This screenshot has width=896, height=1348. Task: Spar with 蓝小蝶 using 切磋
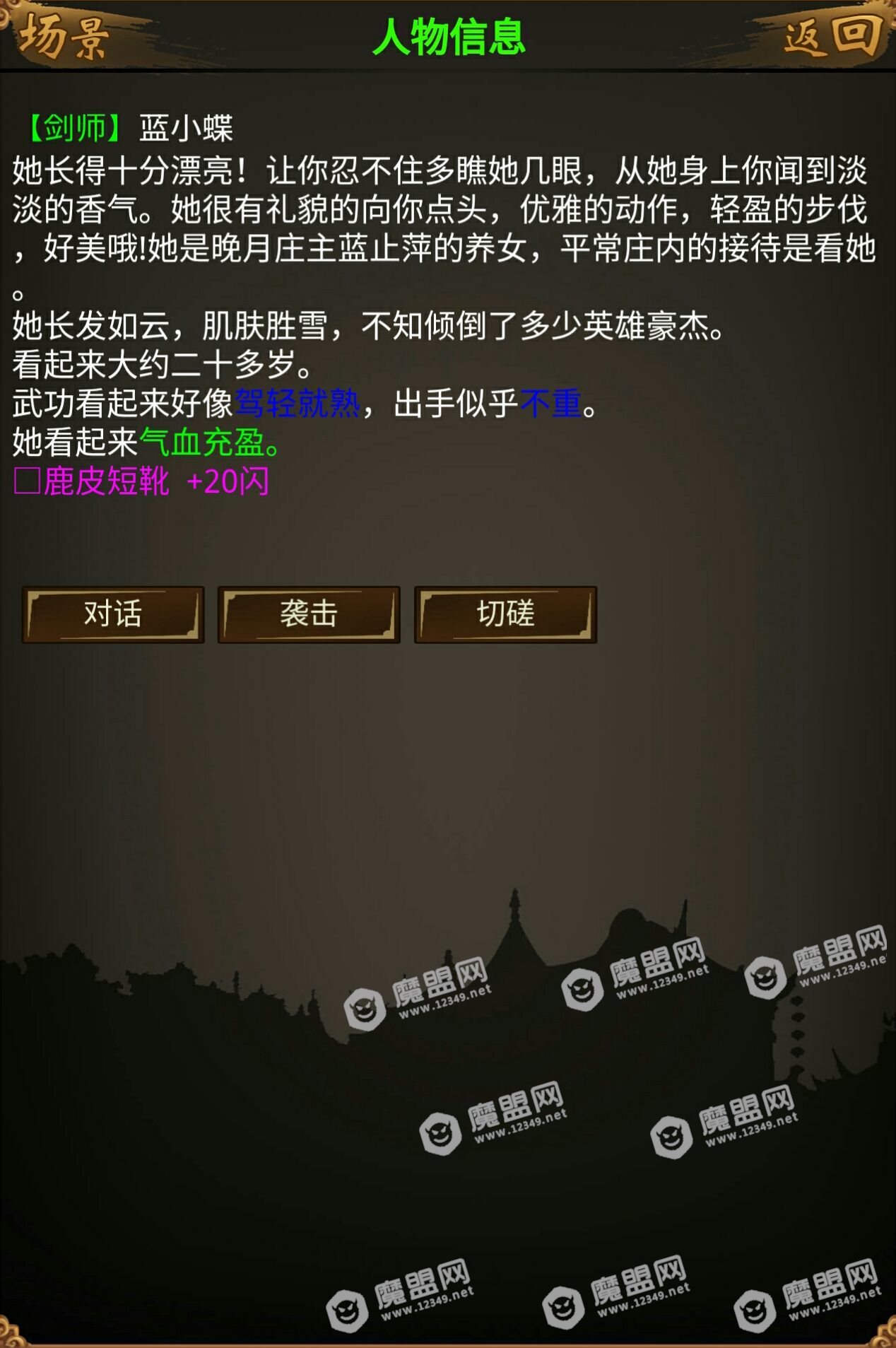(505, 614)
